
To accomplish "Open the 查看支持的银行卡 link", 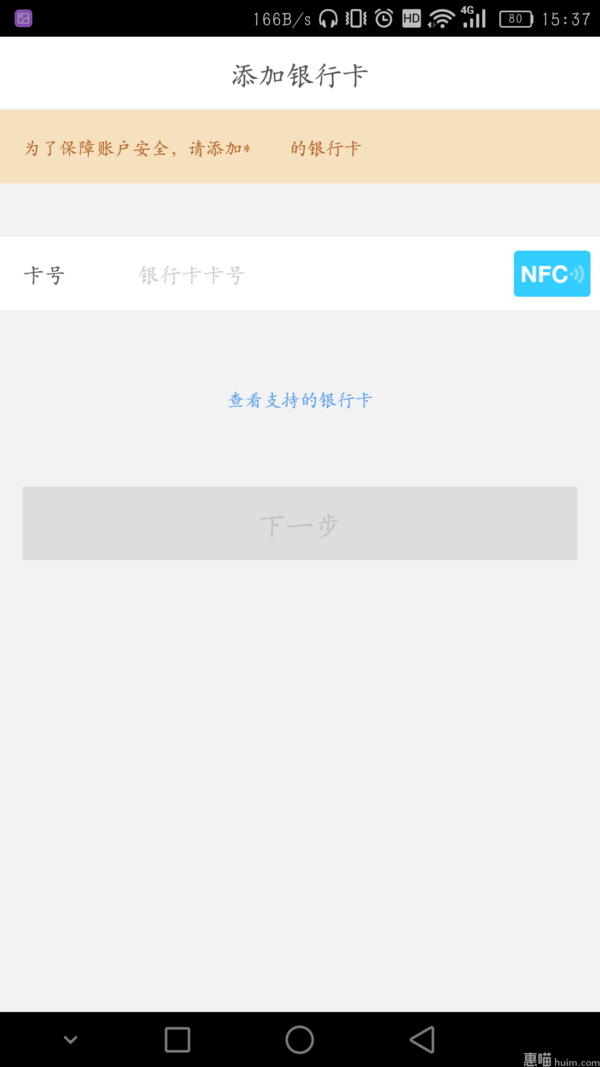I will click(x=300, y=400).
